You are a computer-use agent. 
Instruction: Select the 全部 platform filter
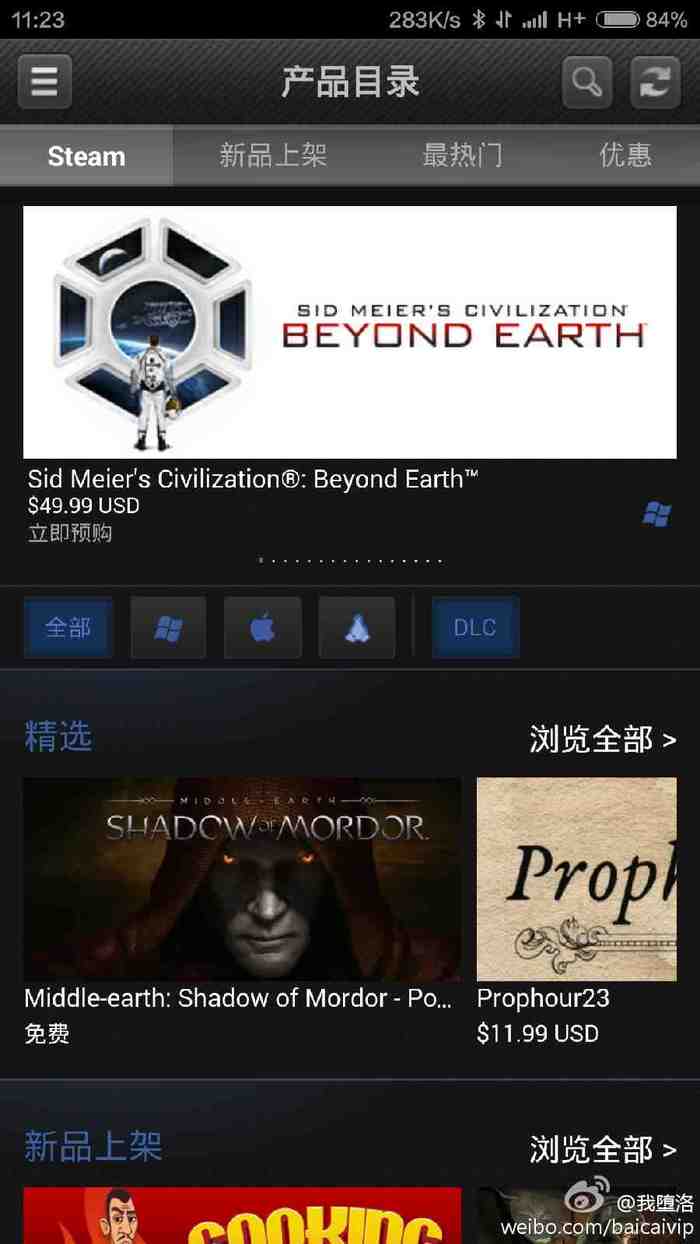tap(68, 628)
